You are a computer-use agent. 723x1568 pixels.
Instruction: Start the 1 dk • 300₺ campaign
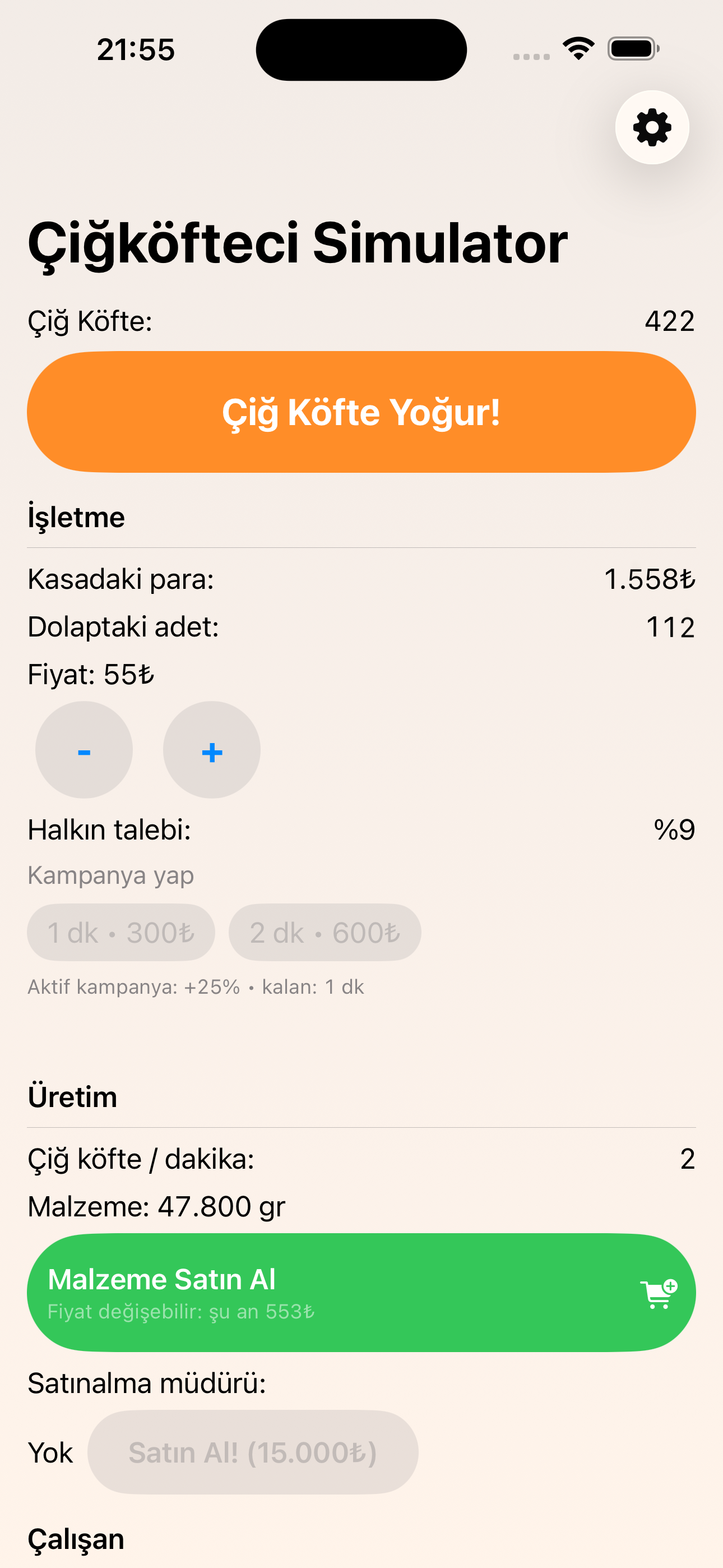point(121,933)
